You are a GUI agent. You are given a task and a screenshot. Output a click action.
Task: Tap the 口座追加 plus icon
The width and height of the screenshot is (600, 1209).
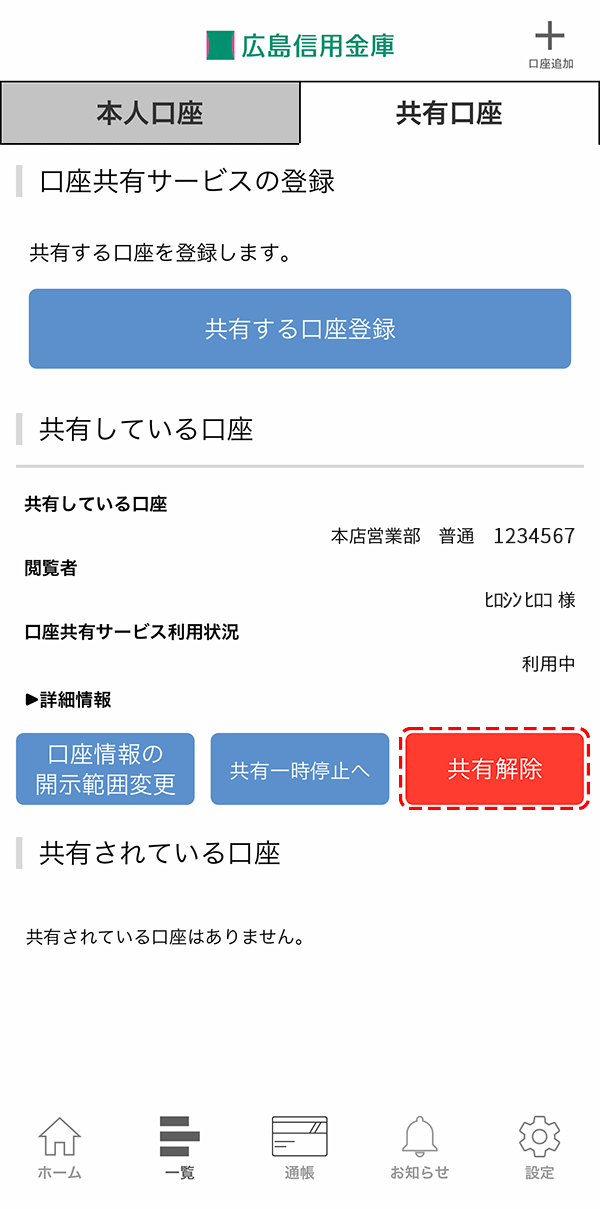pyautogui.click(x=550, y=45)
